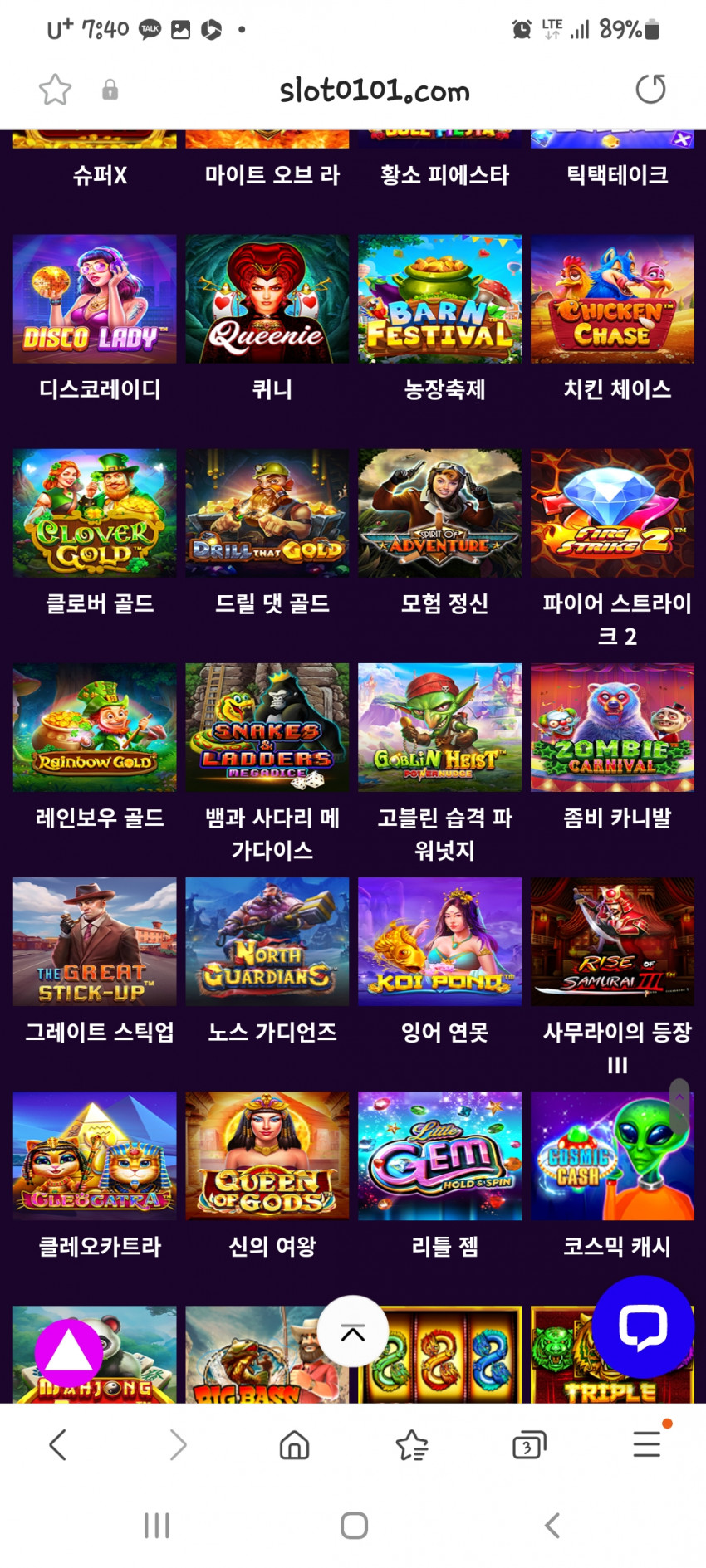Select the Zombie Carnival game tile
The height and width of the screenshot is (1568, 706).
[x=612, y=727]
